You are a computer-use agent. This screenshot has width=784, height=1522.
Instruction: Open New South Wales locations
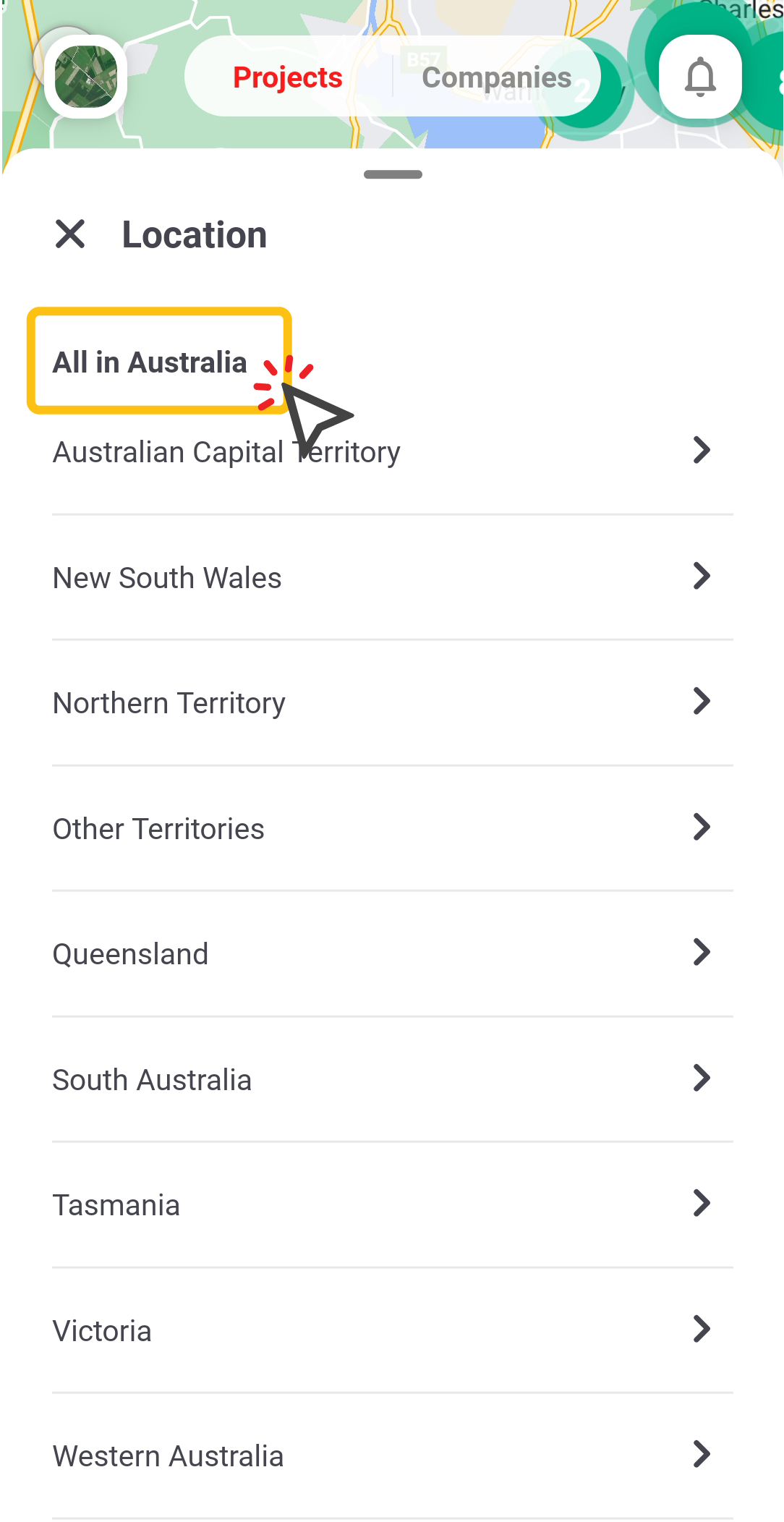(x=393, y=577)
